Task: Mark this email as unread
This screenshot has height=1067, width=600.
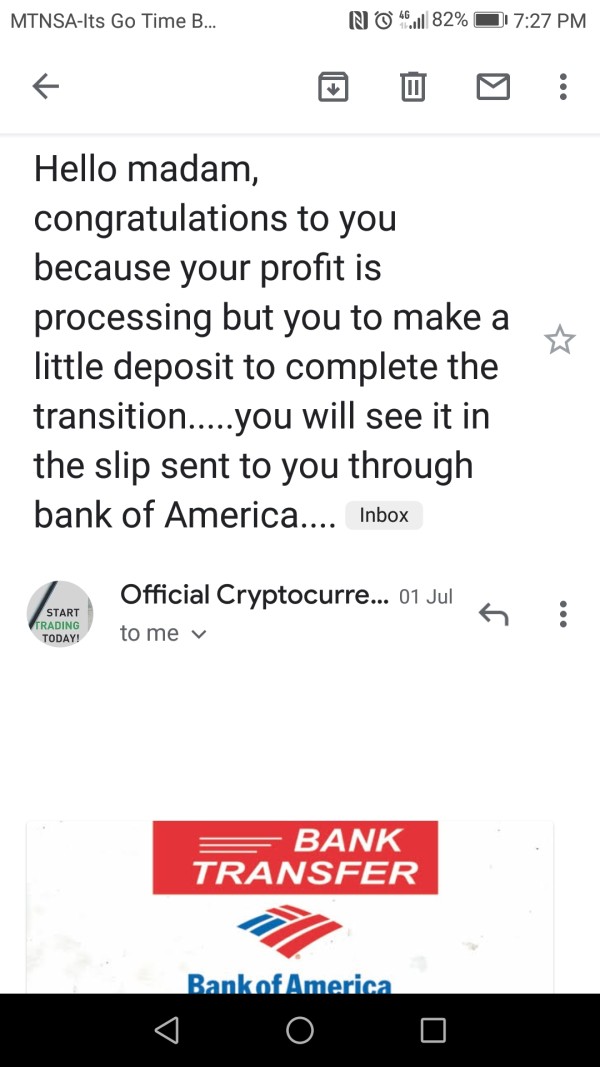Action: (x=493, y=86)
